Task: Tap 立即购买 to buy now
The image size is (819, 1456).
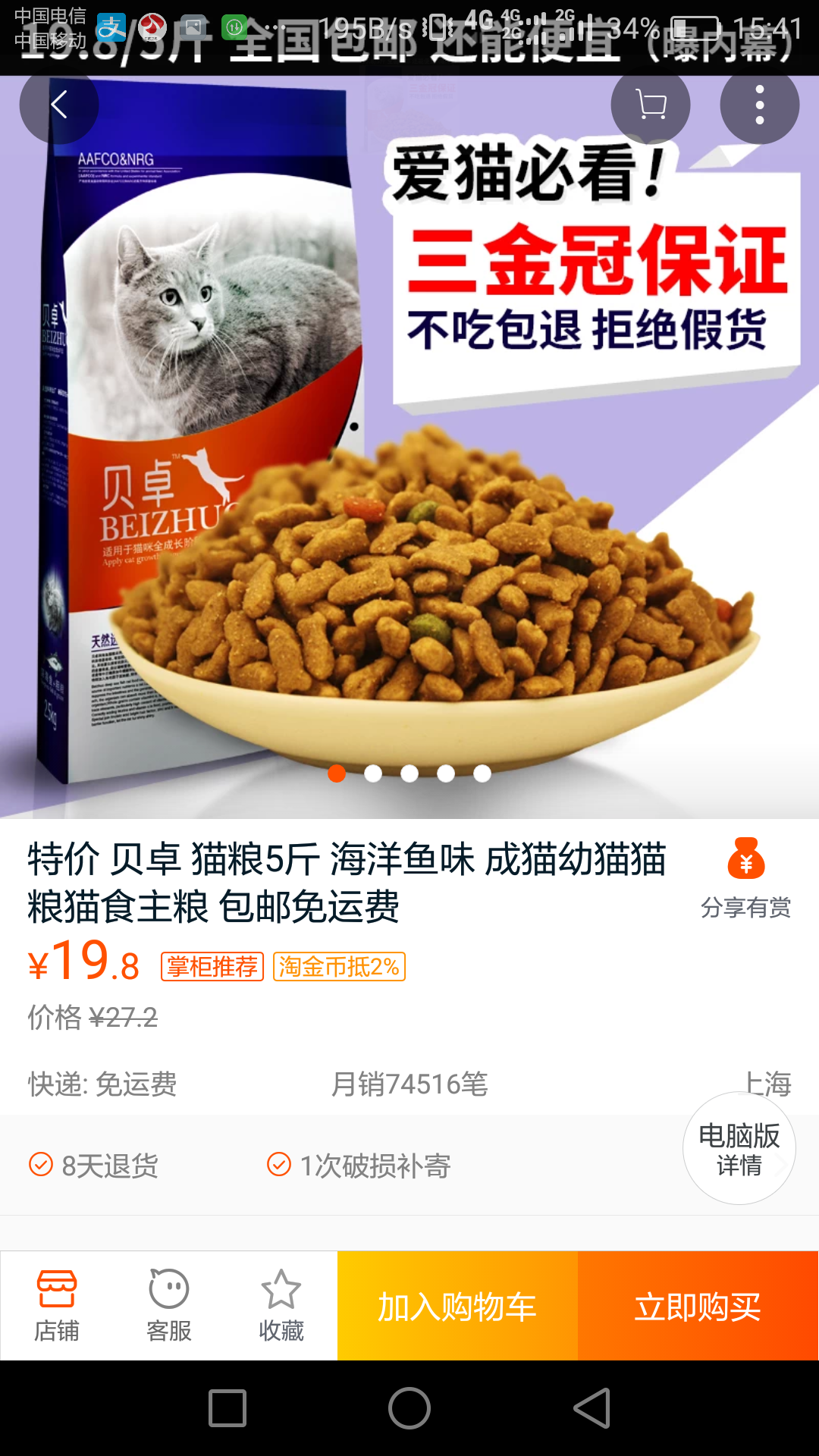Action: coord(698,1306)
